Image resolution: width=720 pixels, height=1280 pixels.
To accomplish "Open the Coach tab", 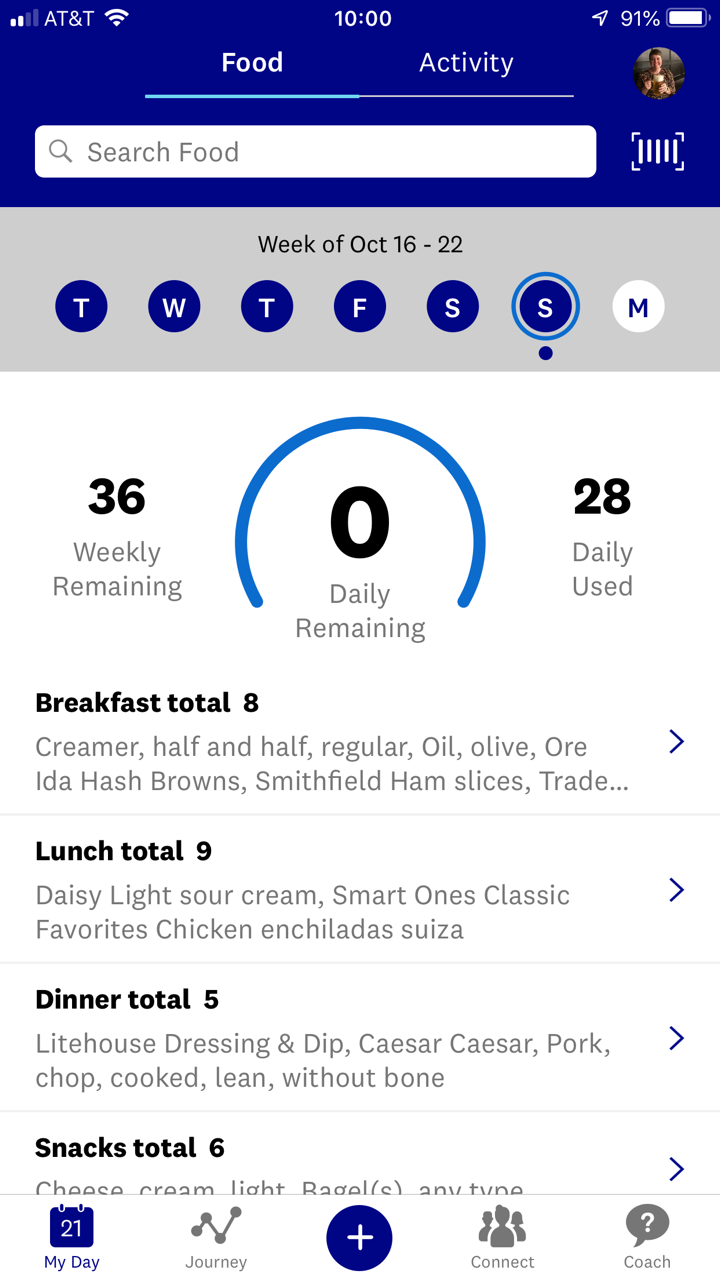I will click(x=647, y=1238).
